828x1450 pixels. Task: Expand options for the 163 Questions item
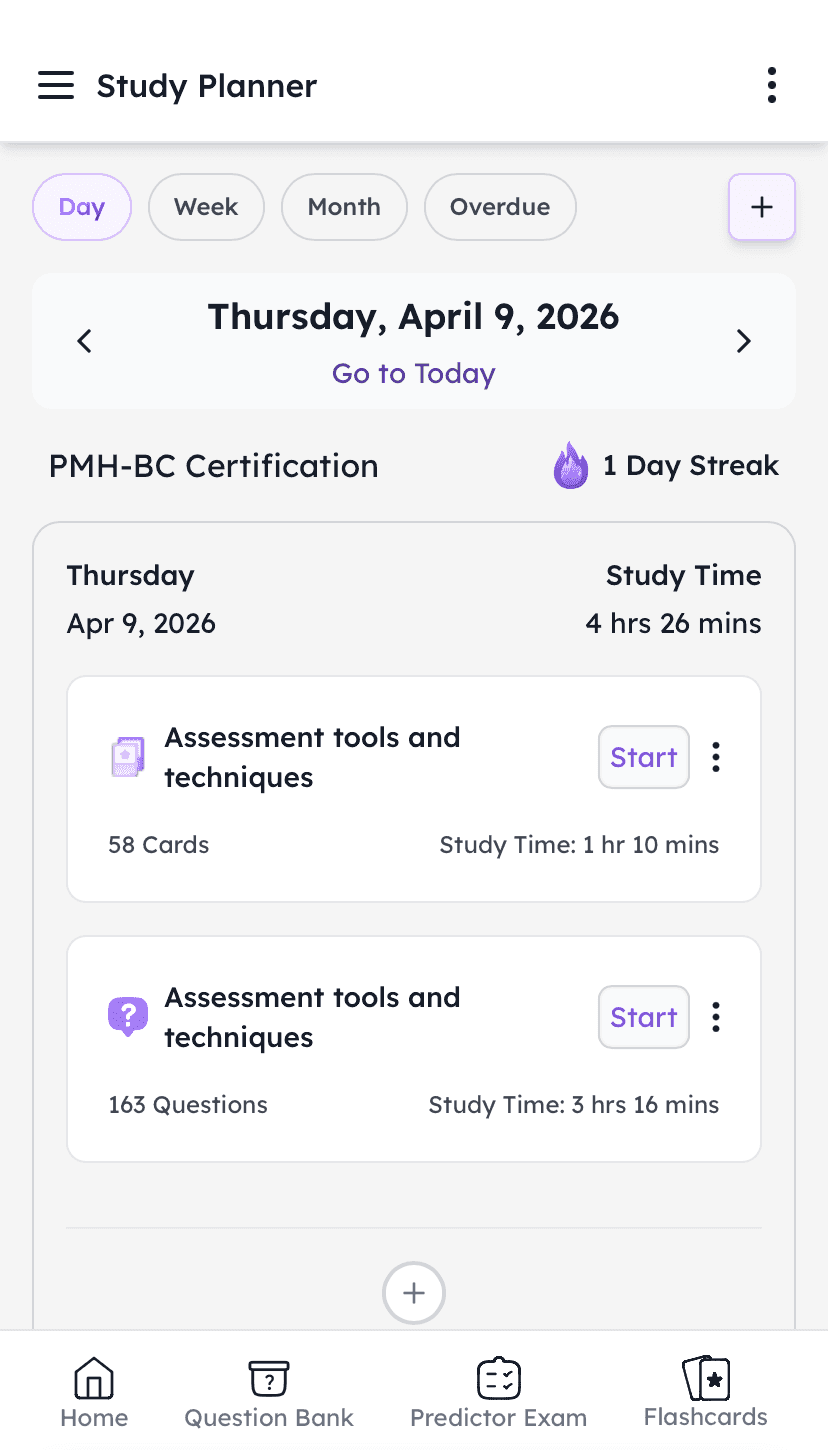(x=716, y=1017)
